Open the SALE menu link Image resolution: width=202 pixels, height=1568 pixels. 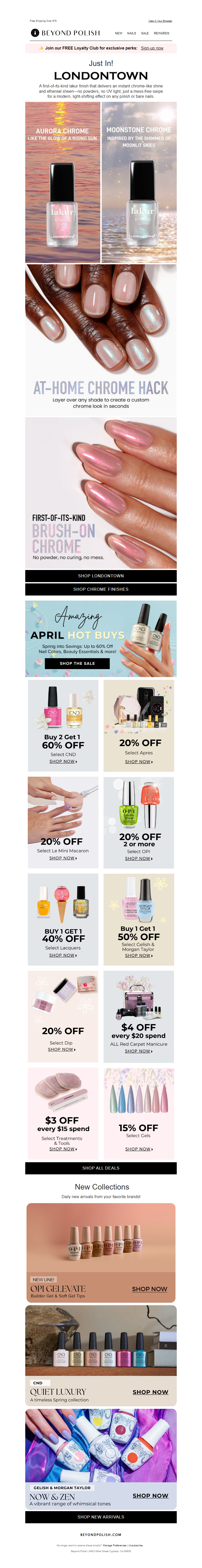pos(145,34)
